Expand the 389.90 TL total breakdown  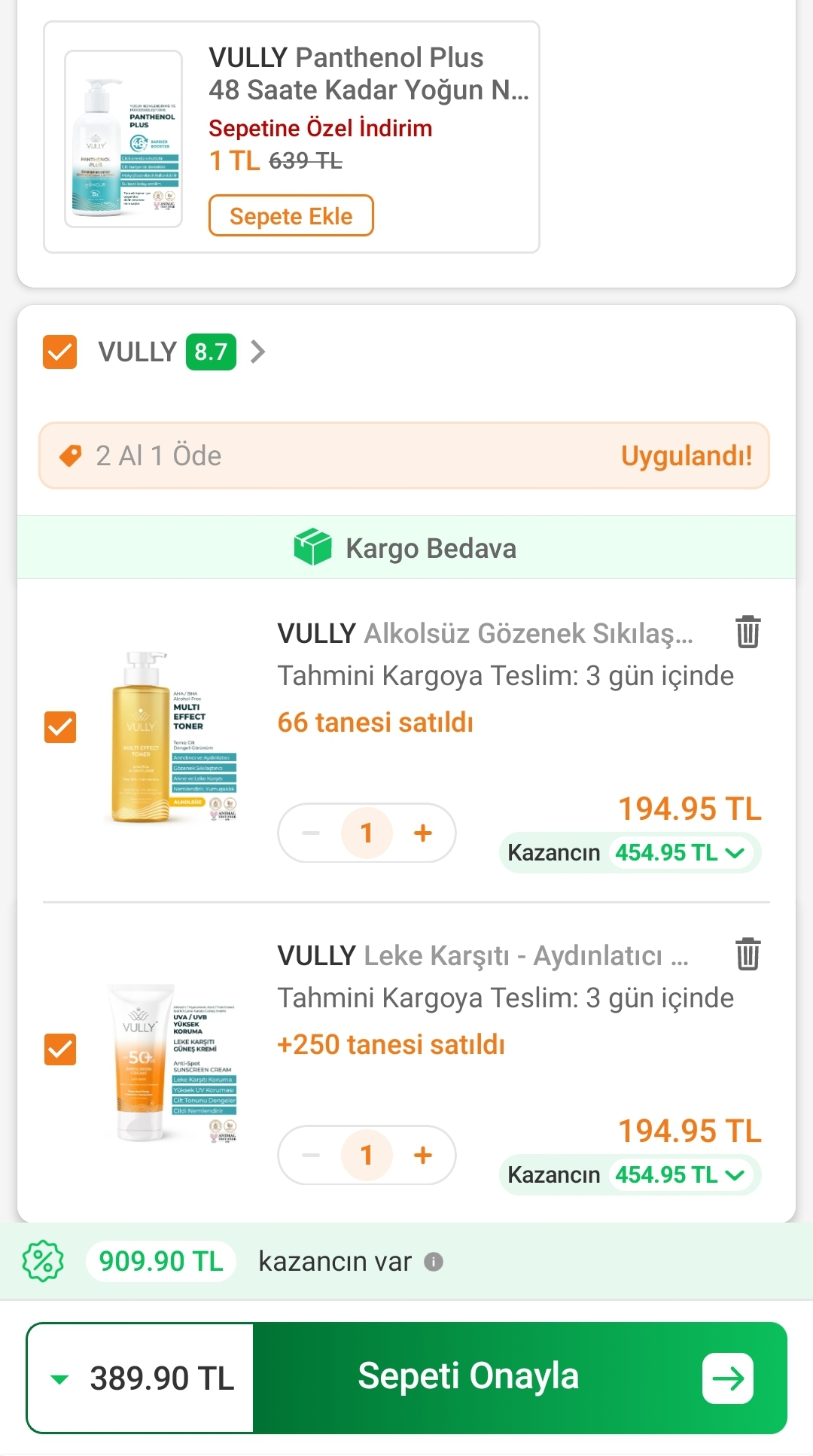(x=59, y=1379)
